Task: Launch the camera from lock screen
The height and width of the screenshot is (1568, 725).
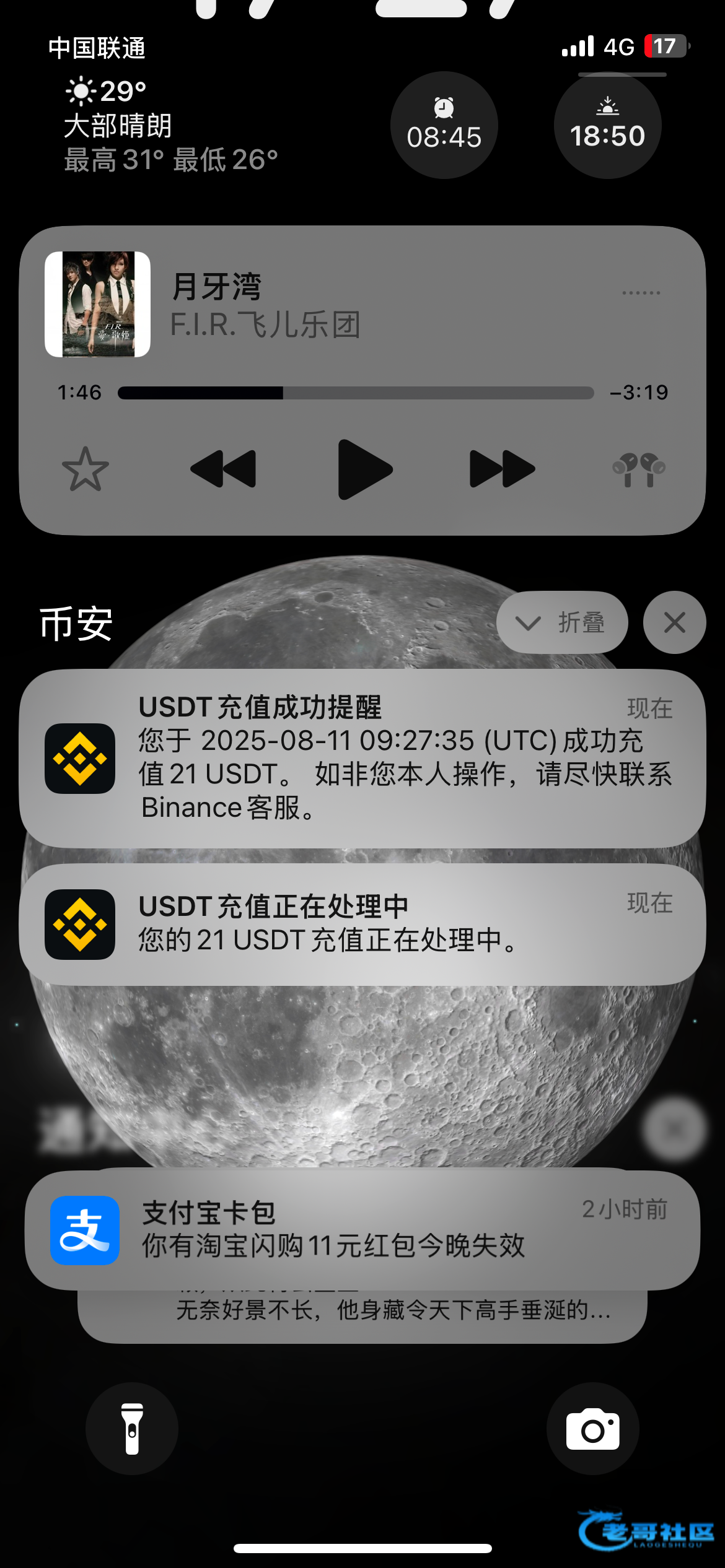Action: 592,1429
